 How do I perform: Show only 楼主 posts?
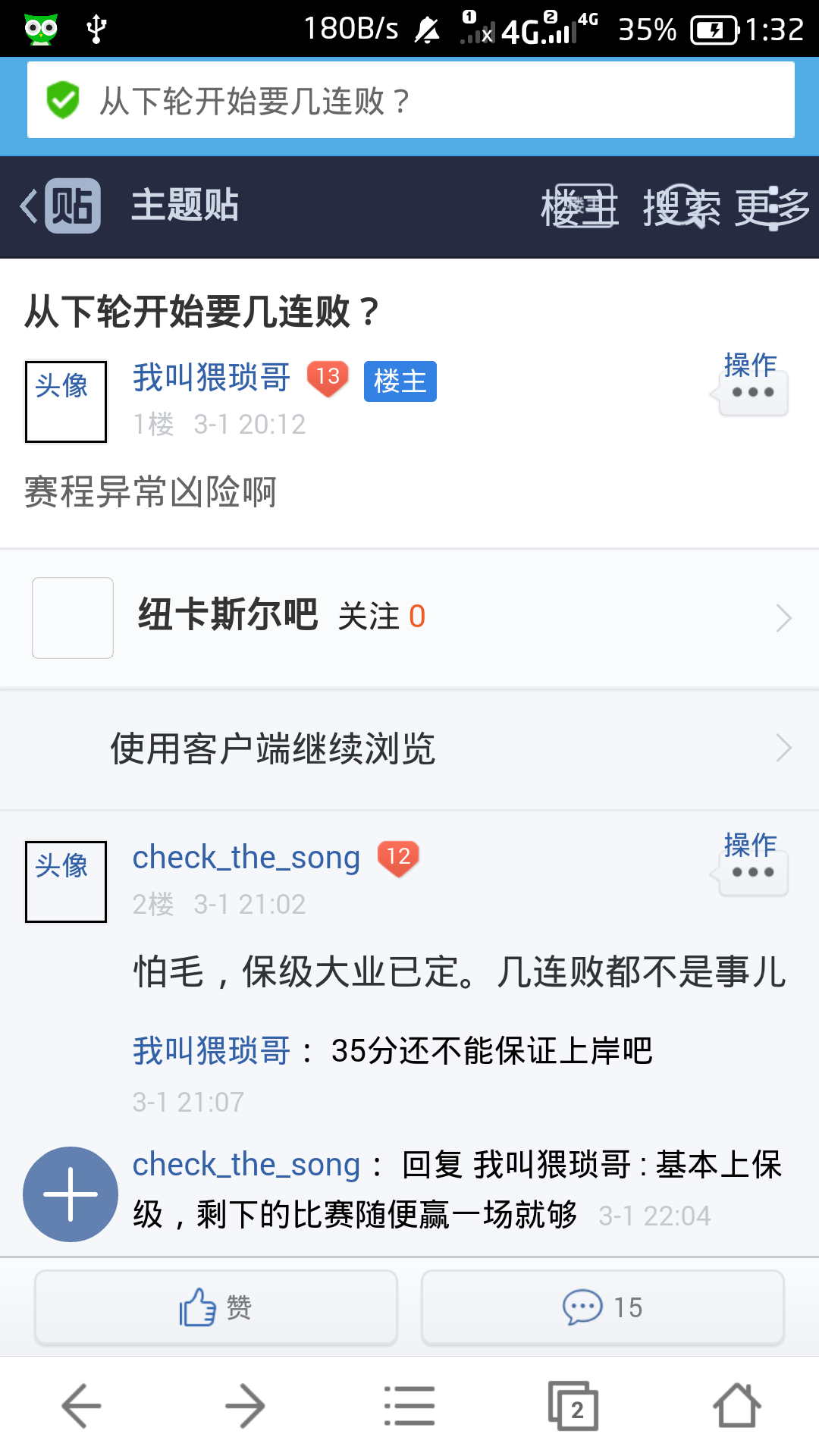coord(580,206)
